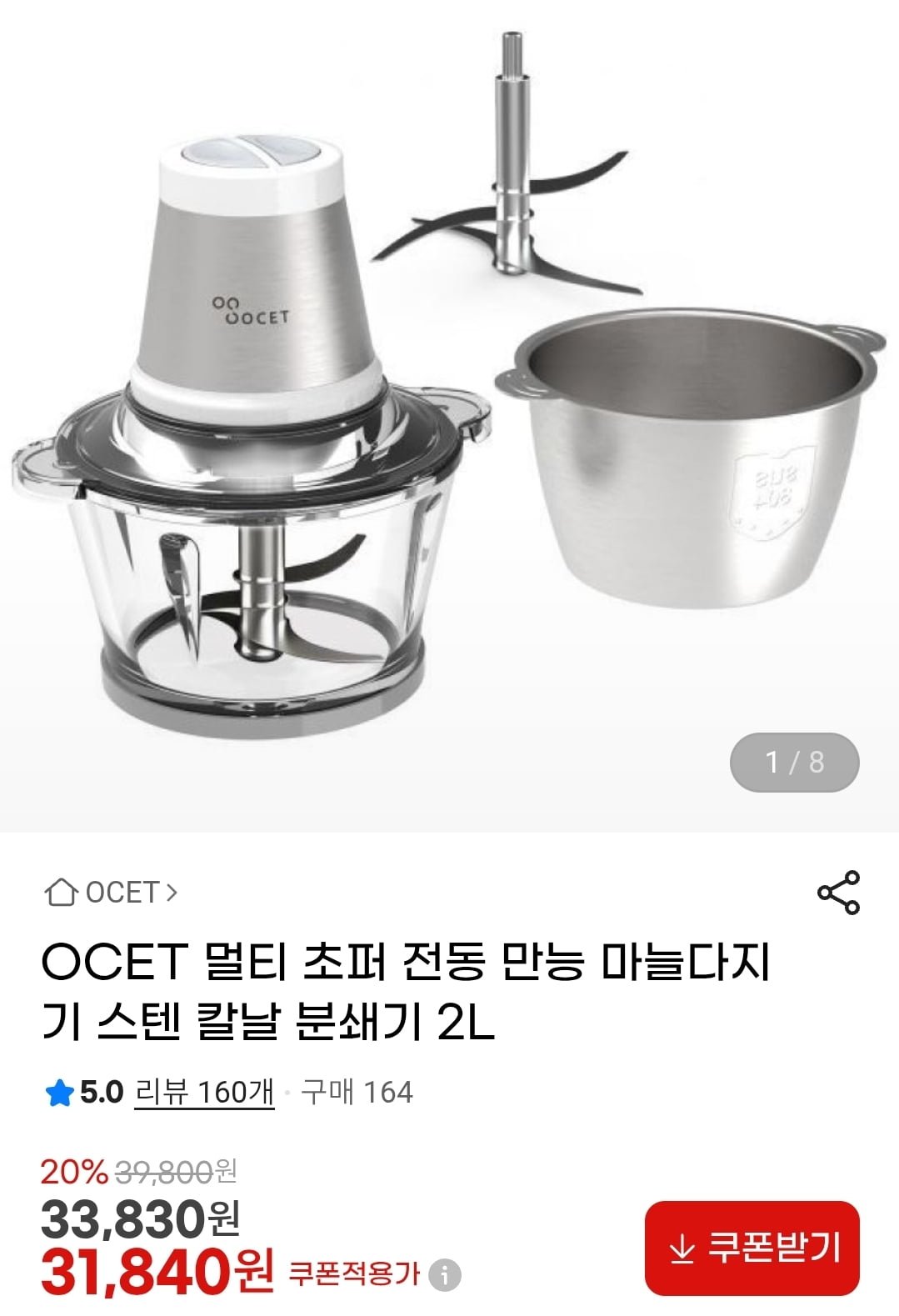Screen dimensions: 899x1316
Task: Share this OCET product
Action: tap(838, 893)
